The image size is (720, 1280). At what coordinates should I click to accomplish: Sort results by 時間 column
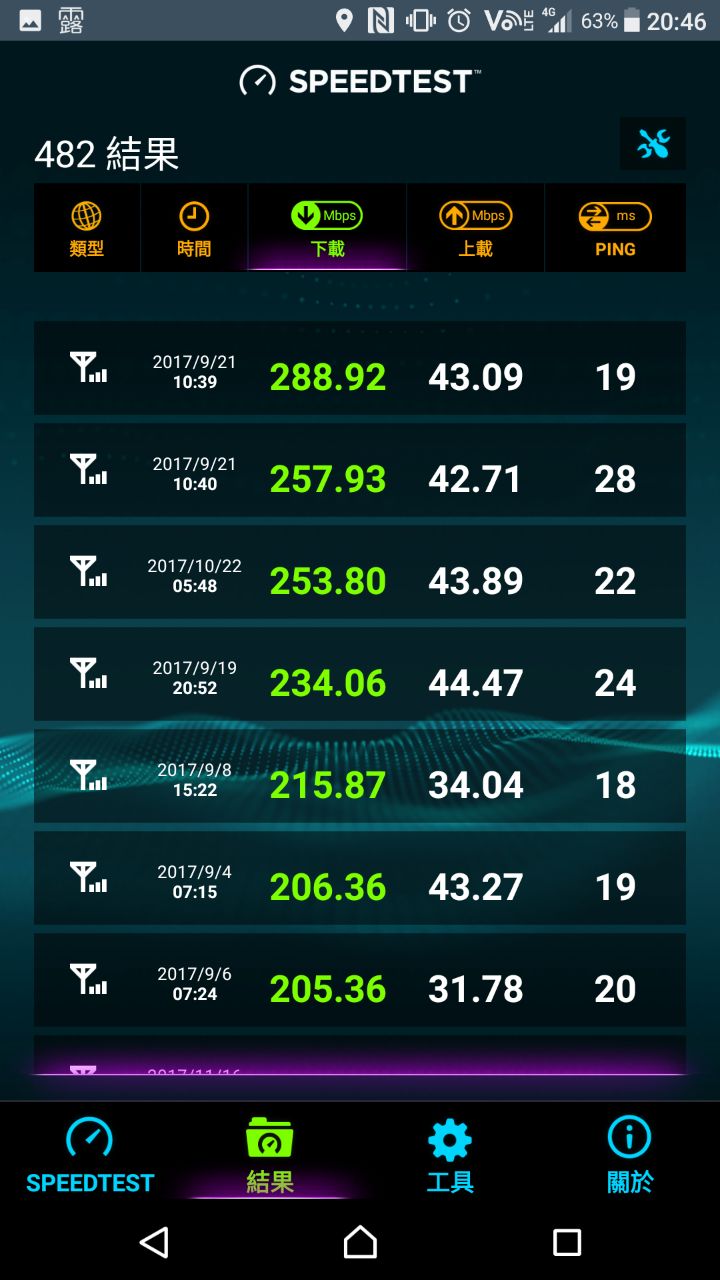pyautogui.click(x=194, y=228)
